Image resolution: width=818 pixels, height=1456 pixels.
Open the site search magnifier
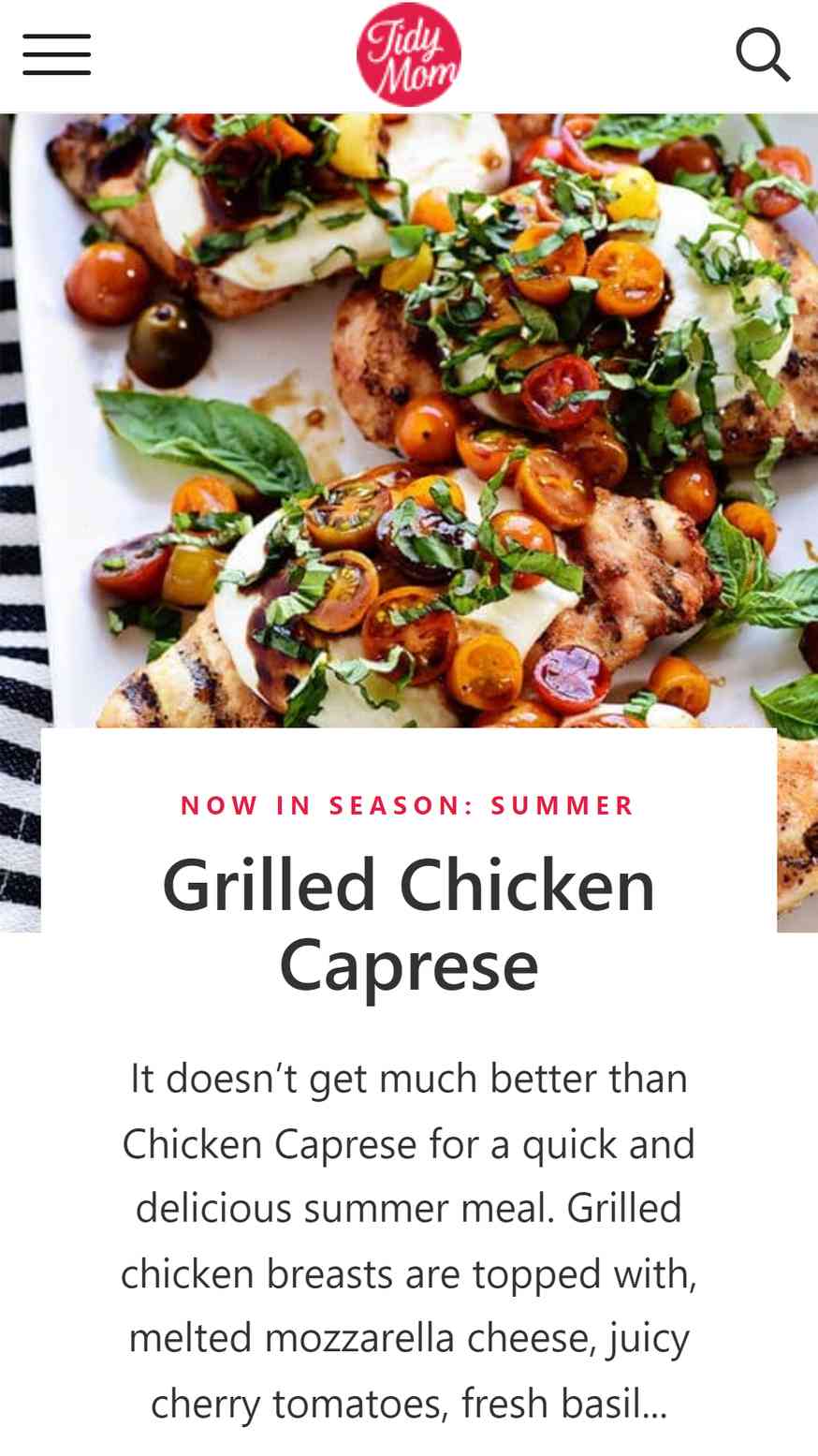coord(763,54)
